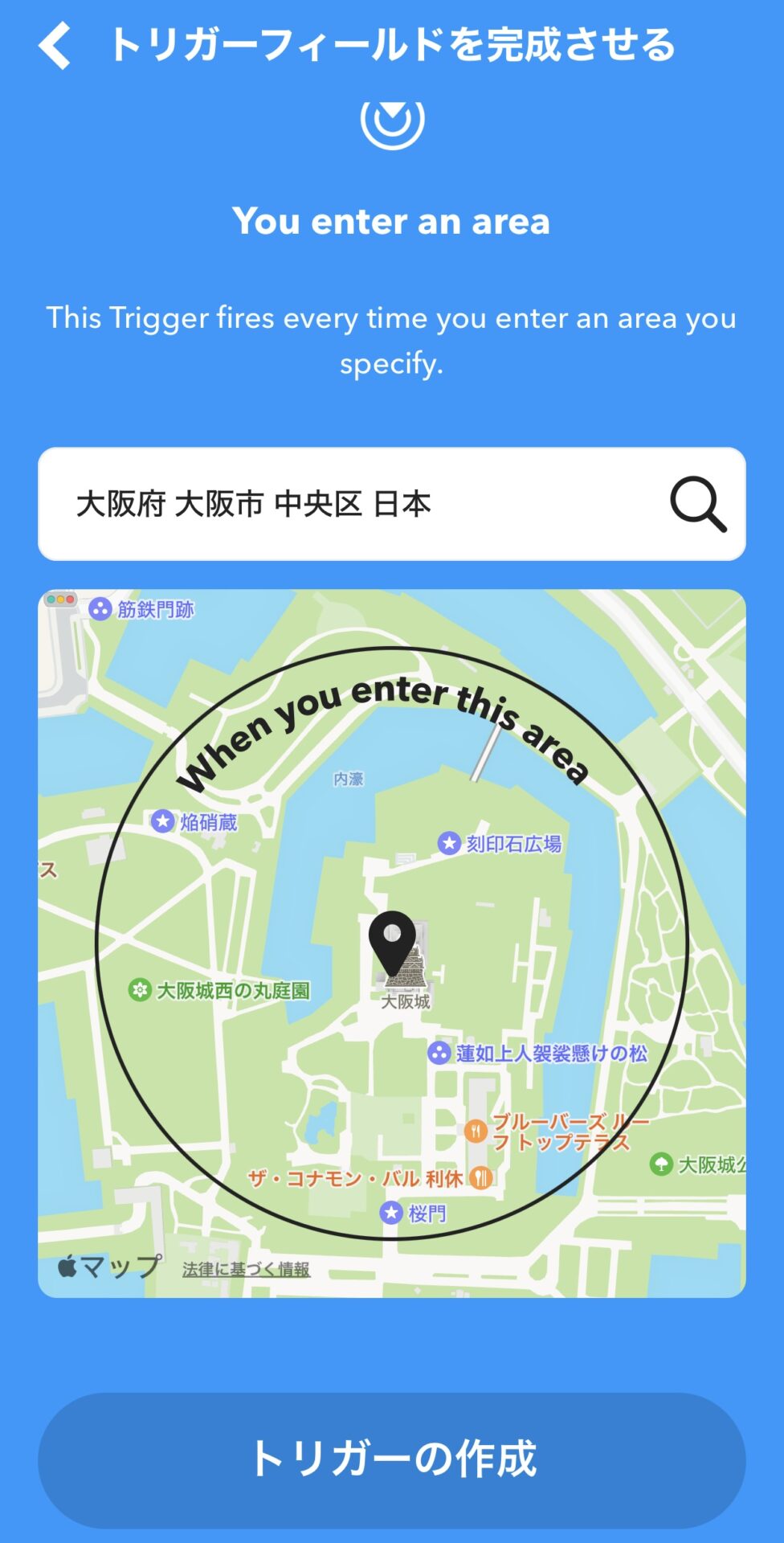Click the green tree icon for 大阪城公園
784x1543 pixels.
[x=665, y=1163]
